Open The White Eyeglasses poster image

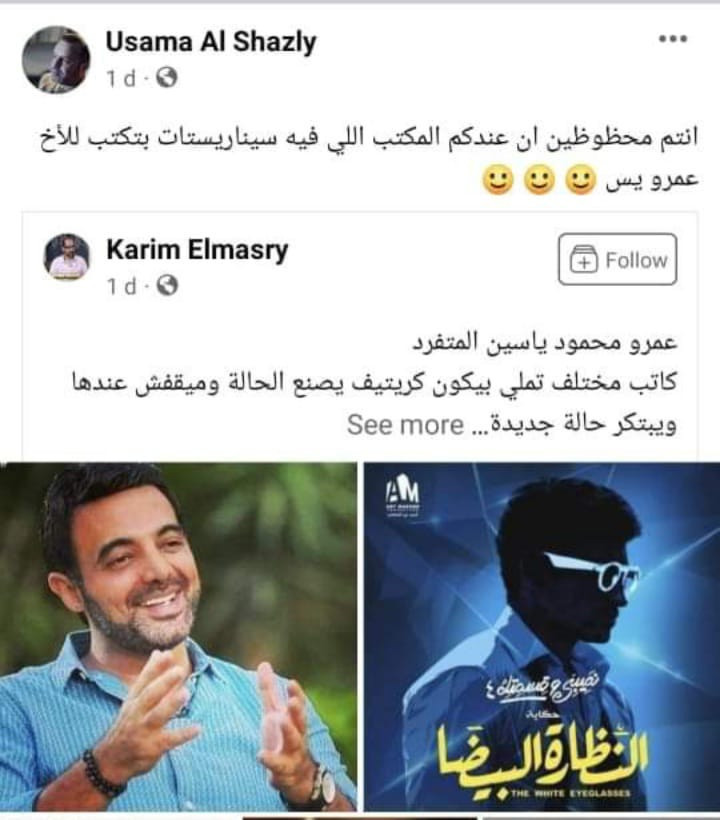tap(541, 636)
